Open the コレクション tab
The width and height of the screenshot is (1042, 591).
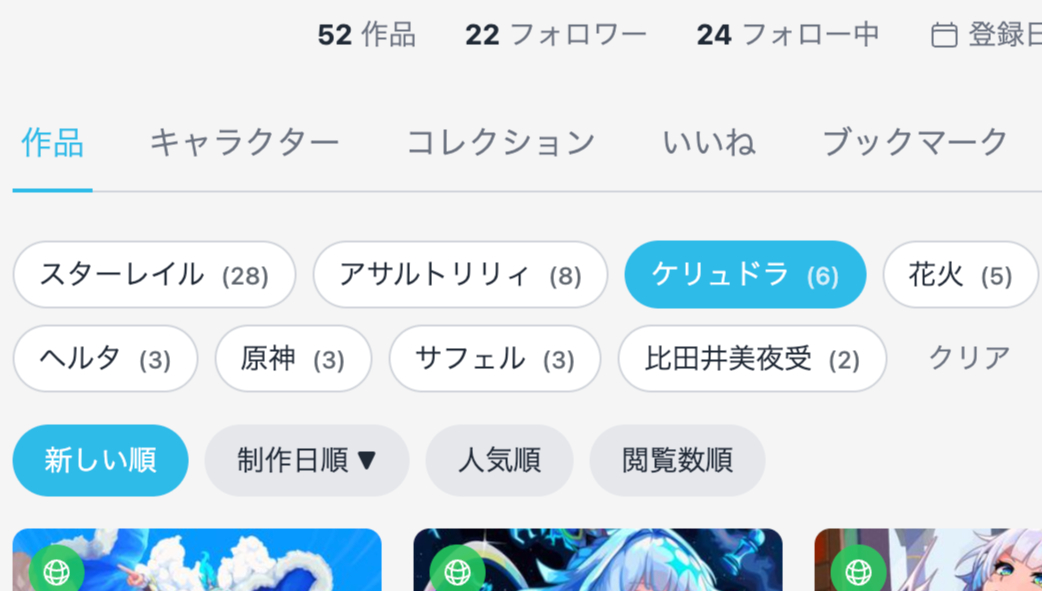[x=500, y=143]
